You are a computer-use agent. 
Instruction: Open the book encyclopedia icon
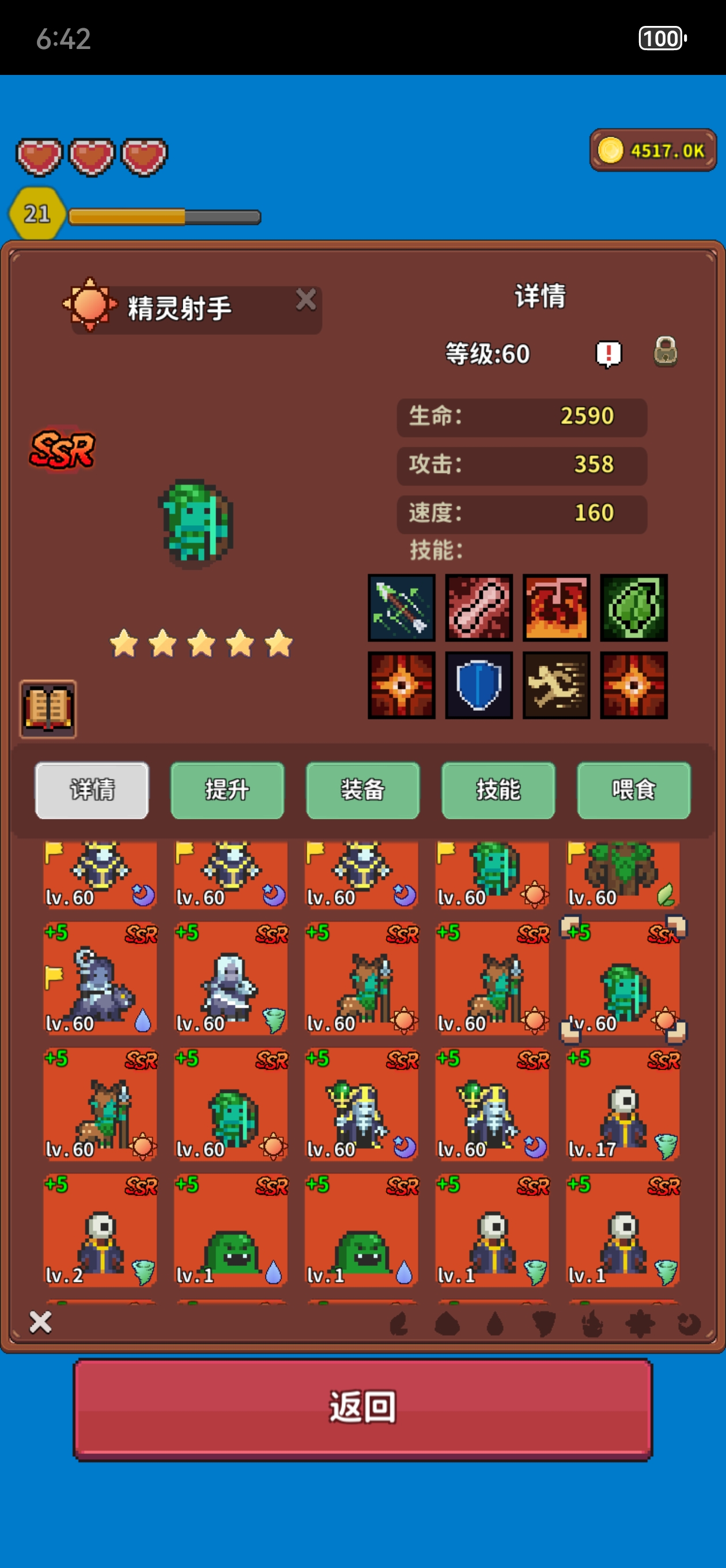[x=48, y=709]
